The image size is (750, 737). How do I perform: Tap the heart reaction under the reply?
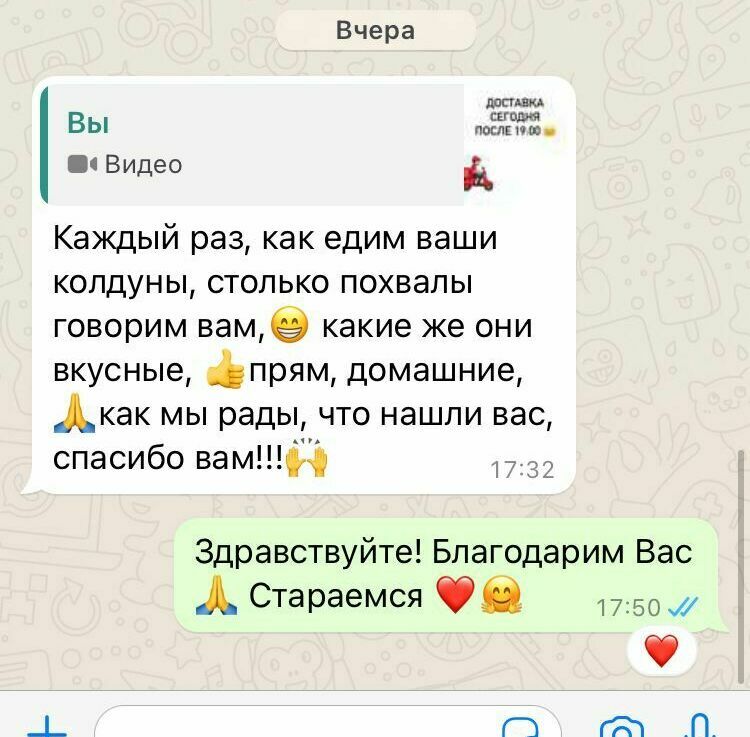661,651
